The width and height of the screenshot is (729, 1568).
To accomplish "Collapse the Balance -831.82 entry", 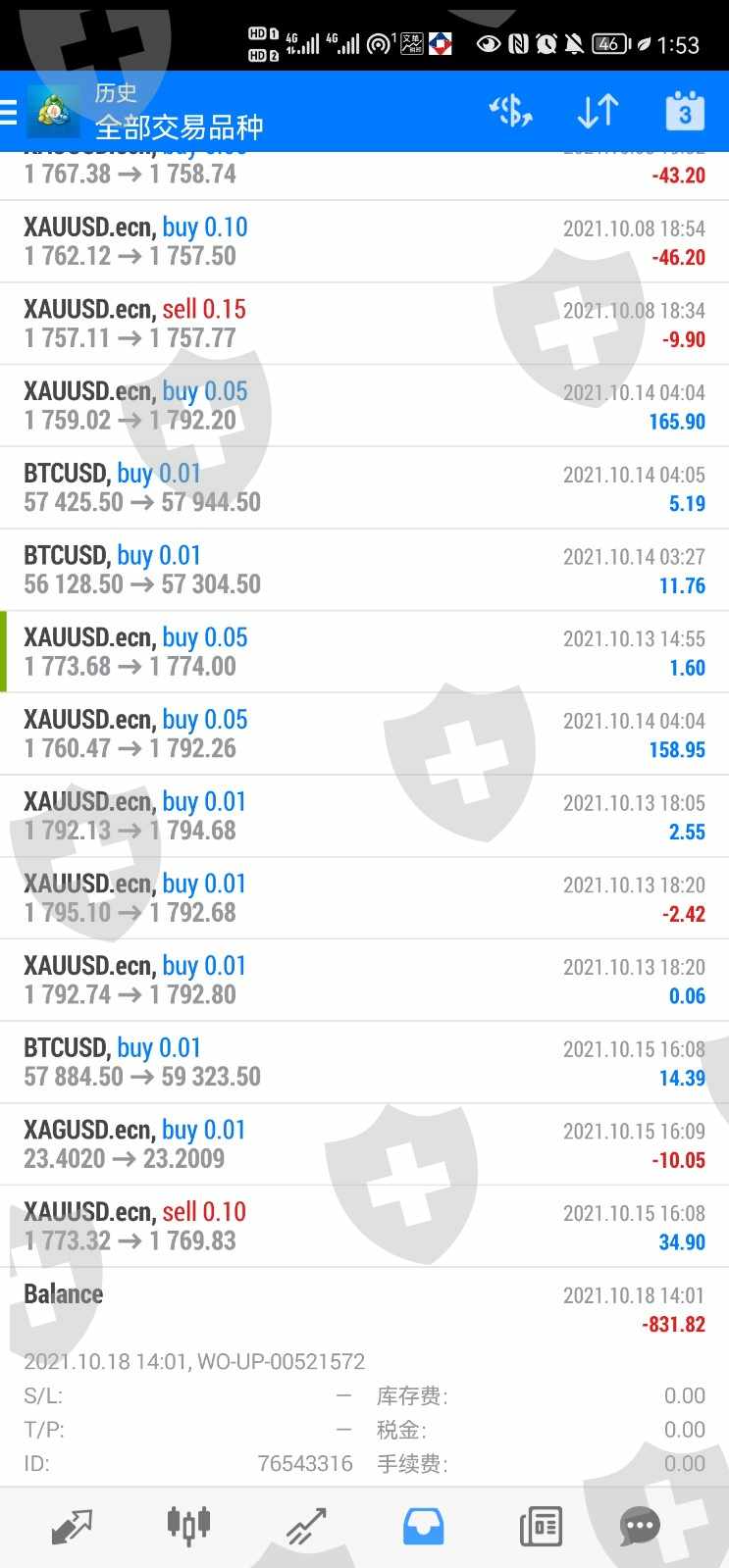I will (x=364, y=1308).
